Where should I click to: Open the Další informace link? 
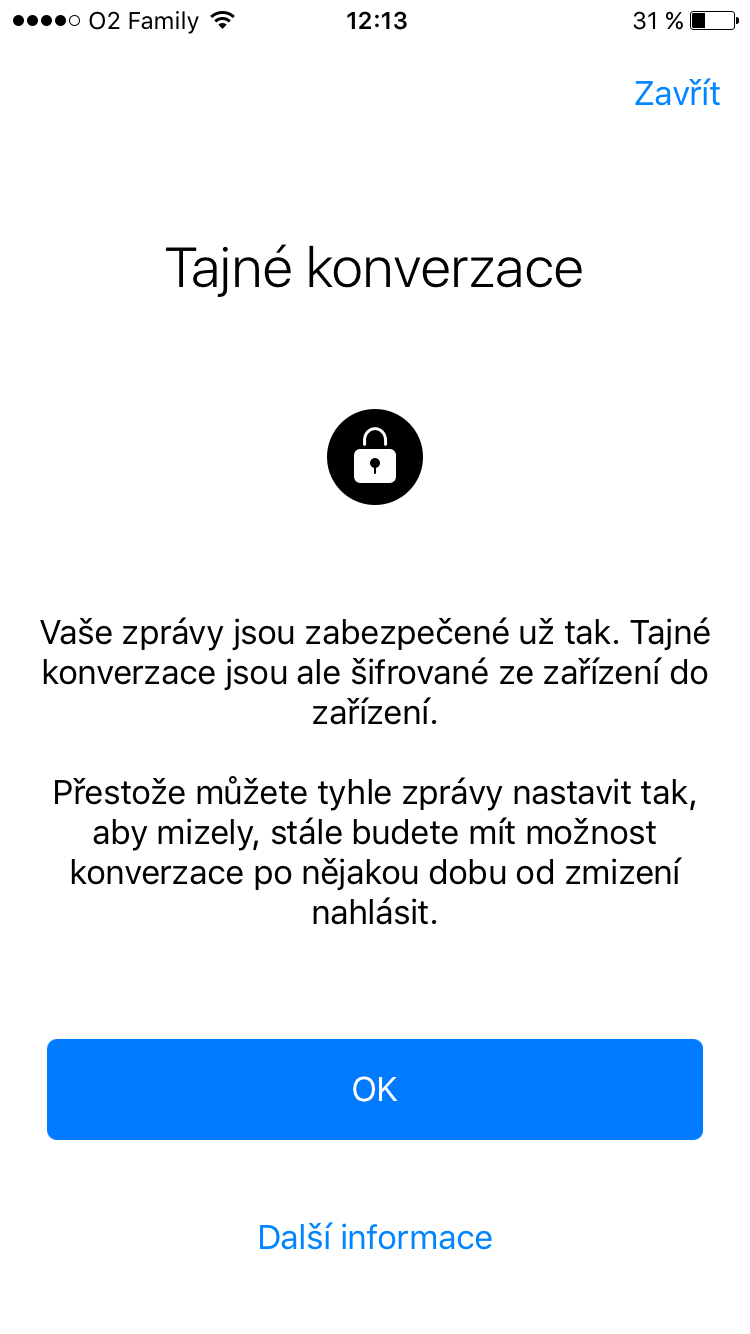click(375, 1237)
